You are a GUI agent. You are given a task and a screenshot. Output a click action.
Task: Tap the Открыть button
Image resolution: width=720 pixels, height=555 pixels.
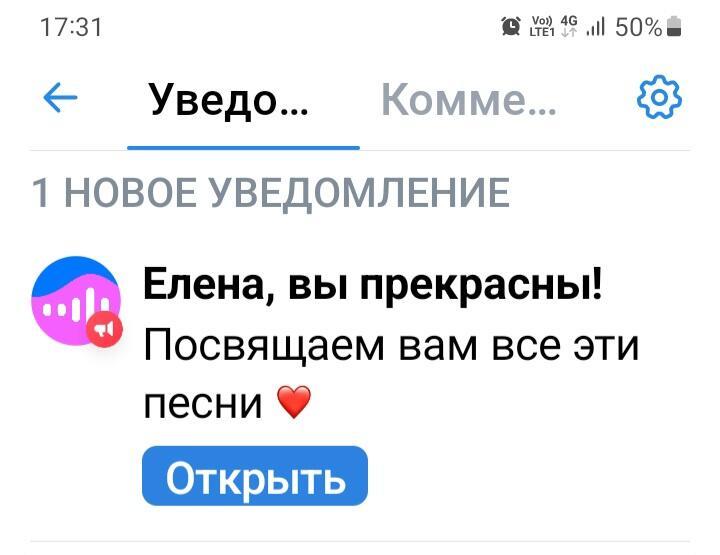[255, 477]
